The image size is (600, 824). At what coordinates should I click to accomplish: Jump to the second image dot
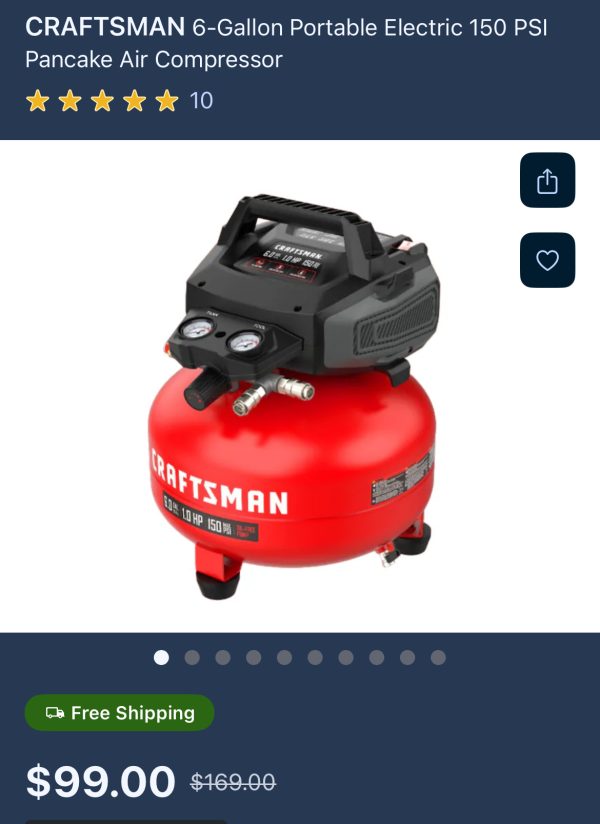click(192, 657)
